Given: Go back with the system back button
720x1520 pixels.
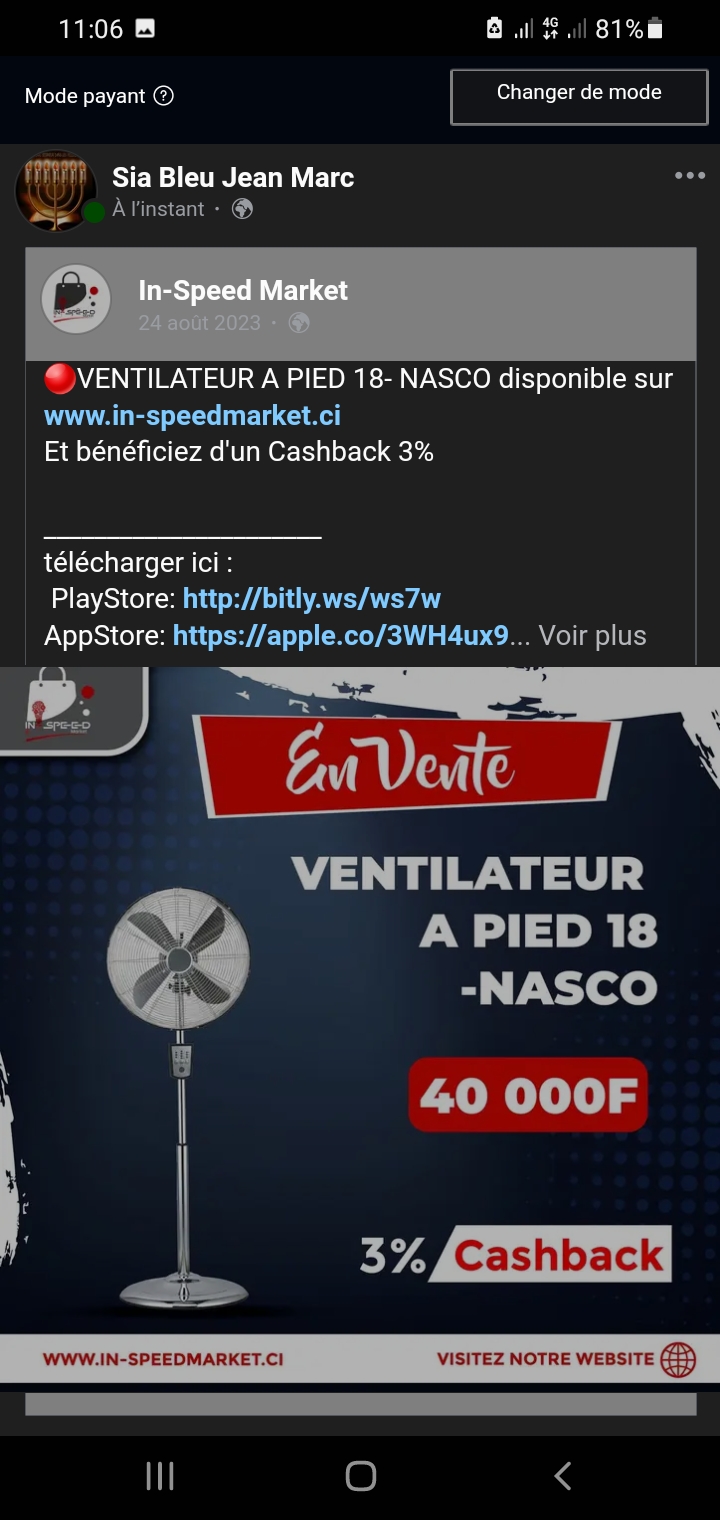Looking at the screenshot, I should pyautogui.click(x=563, y=1475).
